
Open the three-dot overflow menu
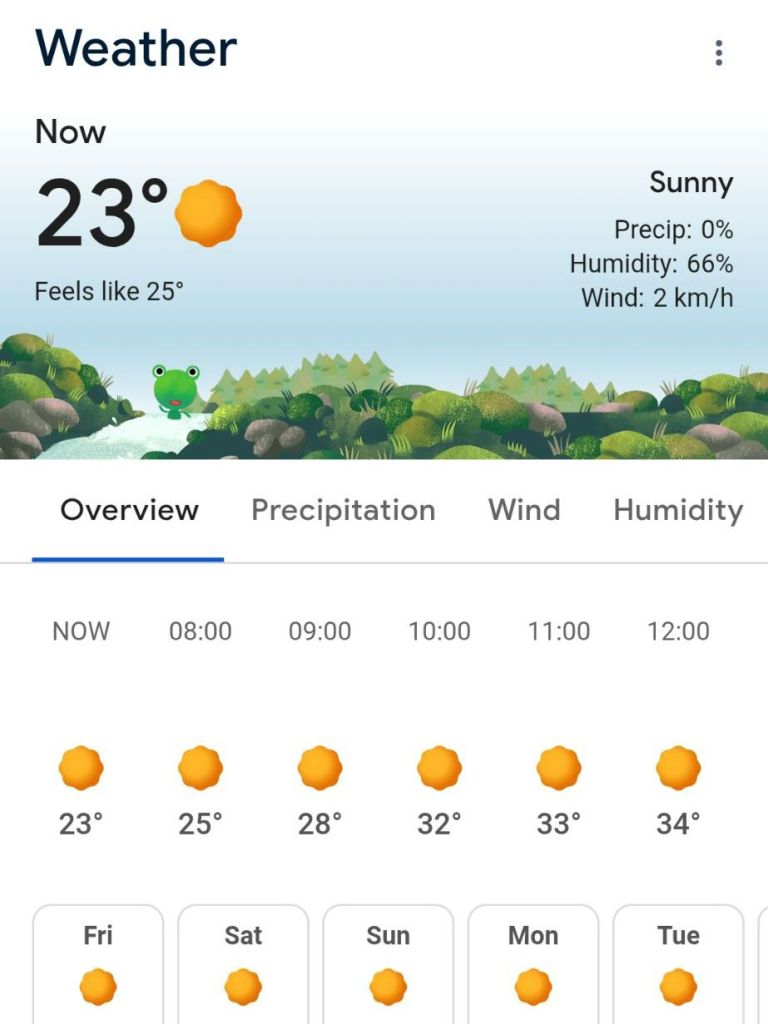718,53
